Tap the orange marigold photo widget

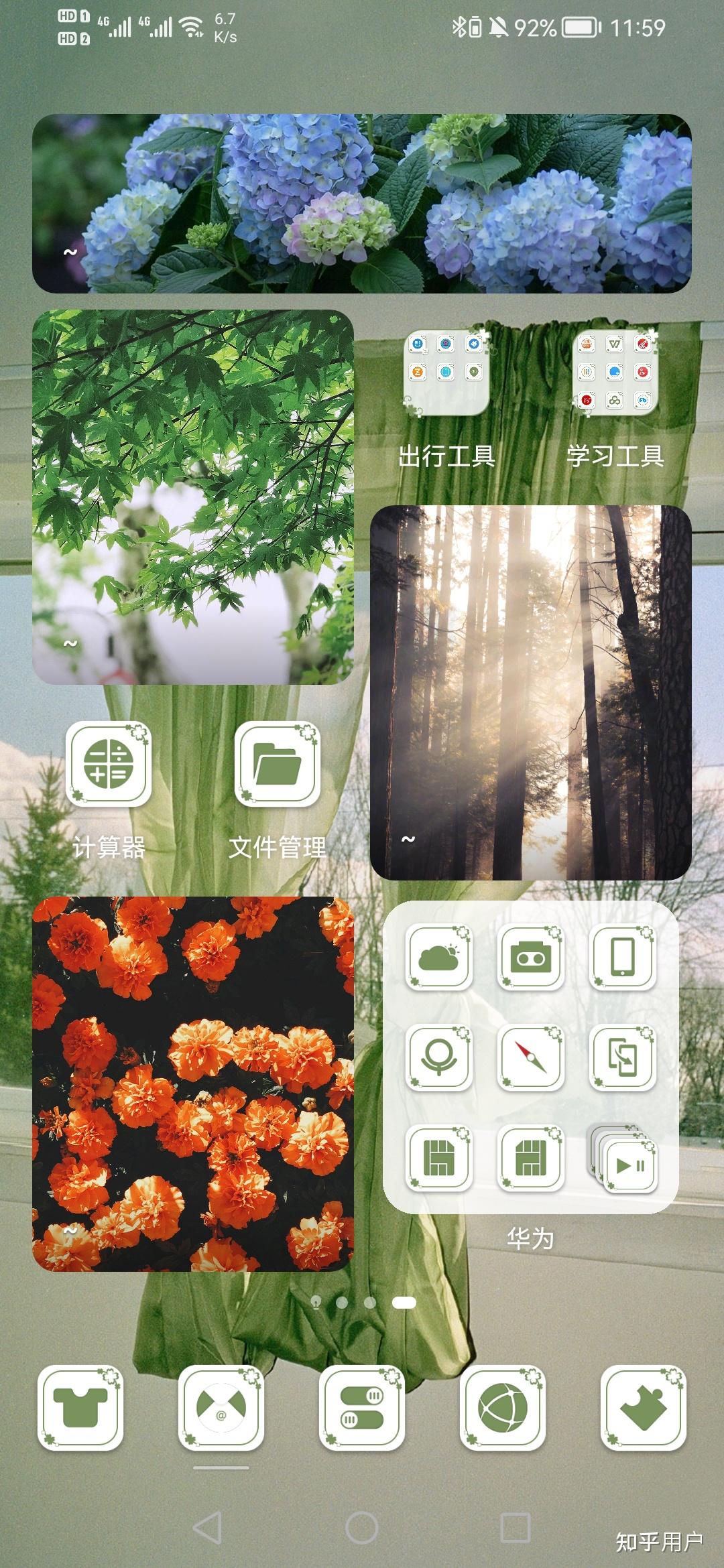pos(193,1084)
